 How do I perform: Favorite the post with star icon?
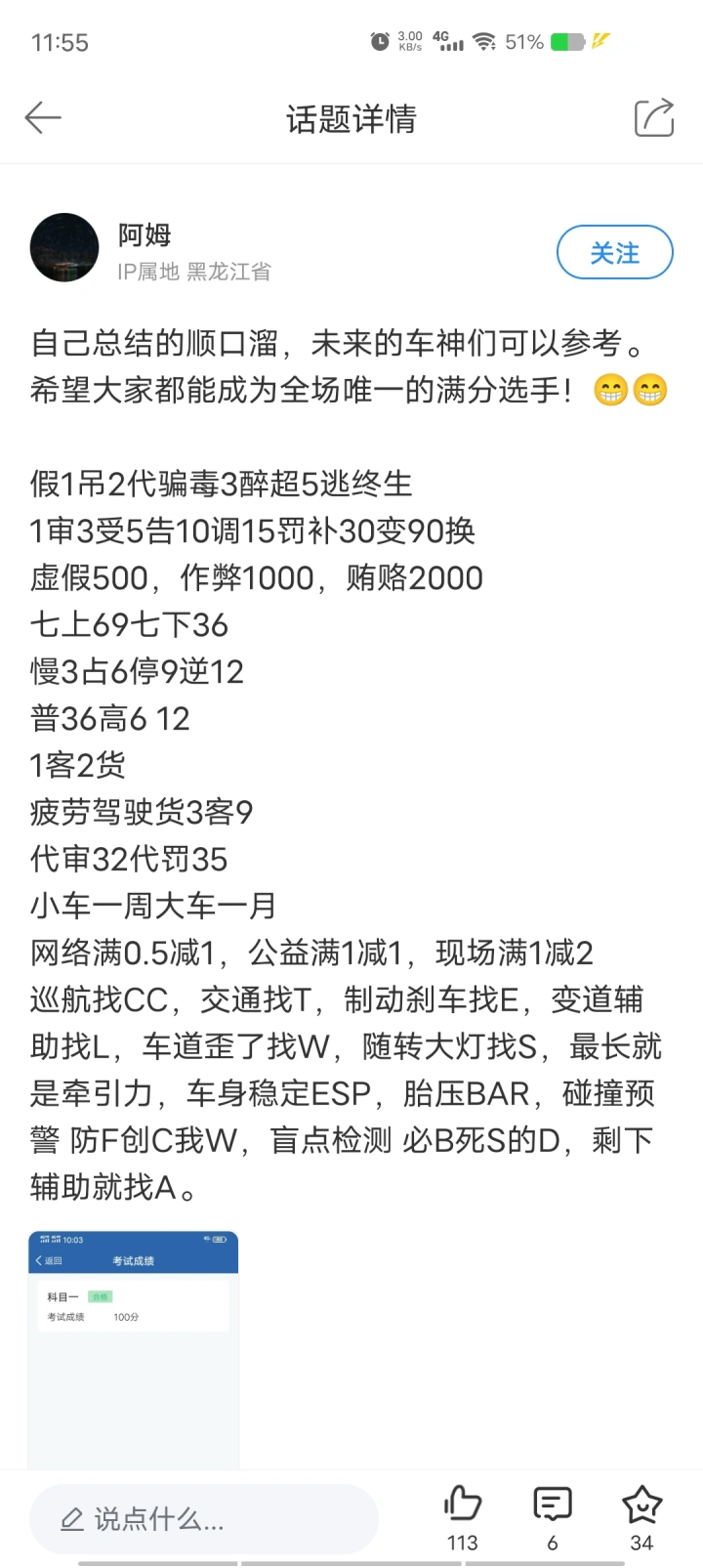click(x=641, y=1504)
